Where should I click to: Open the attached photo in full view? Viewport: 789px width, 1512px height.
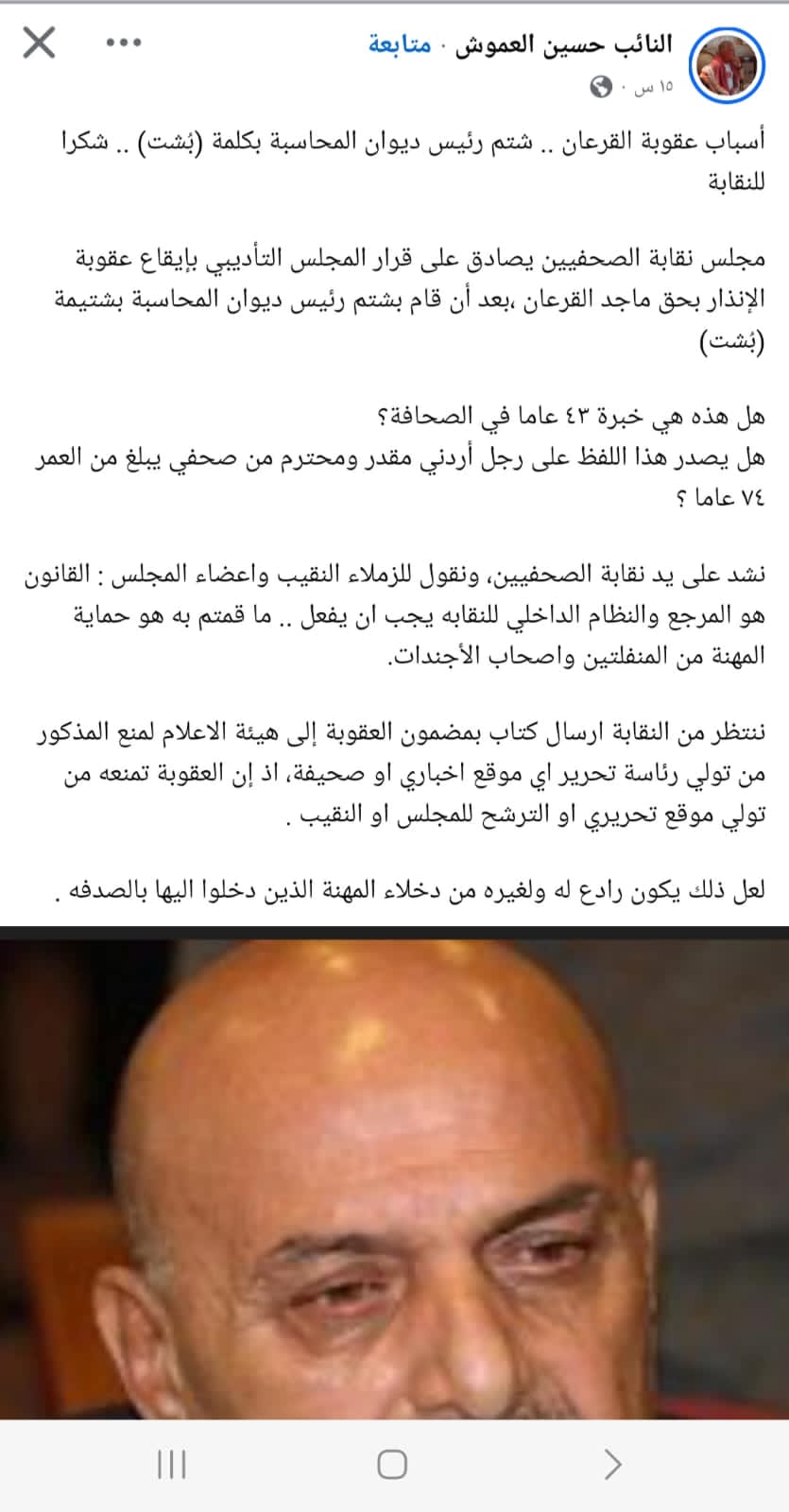(x=394, y=1172)
